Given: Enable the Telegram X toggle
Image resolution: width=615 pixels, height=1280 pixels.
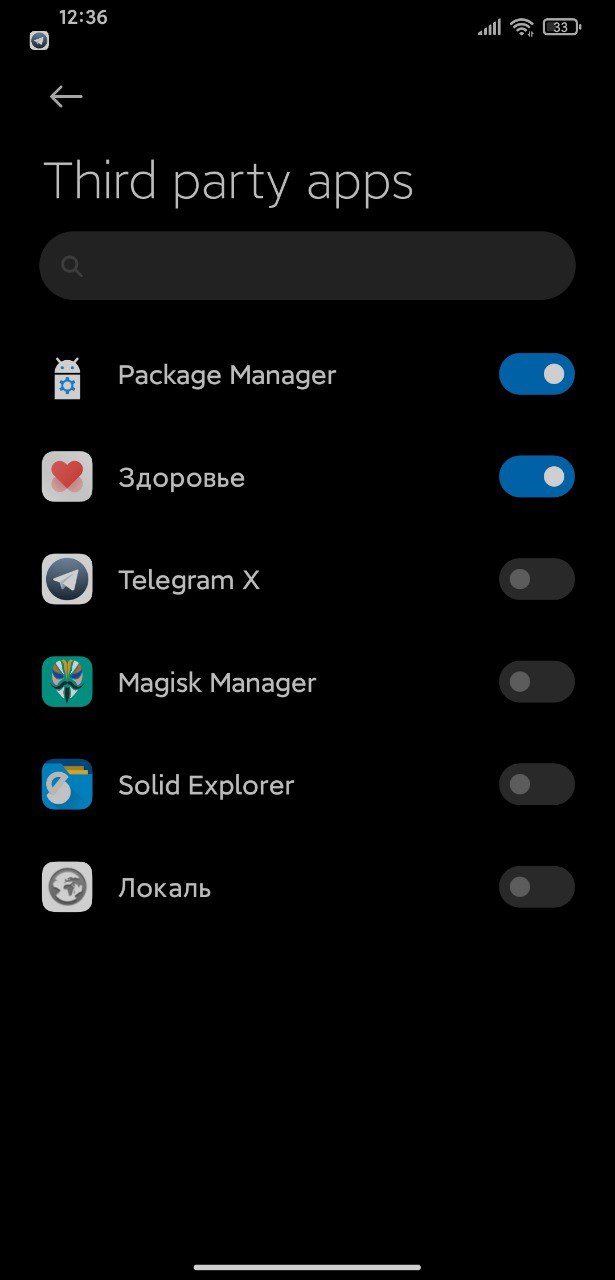Looking at the screenshot, I should [537, 579].
